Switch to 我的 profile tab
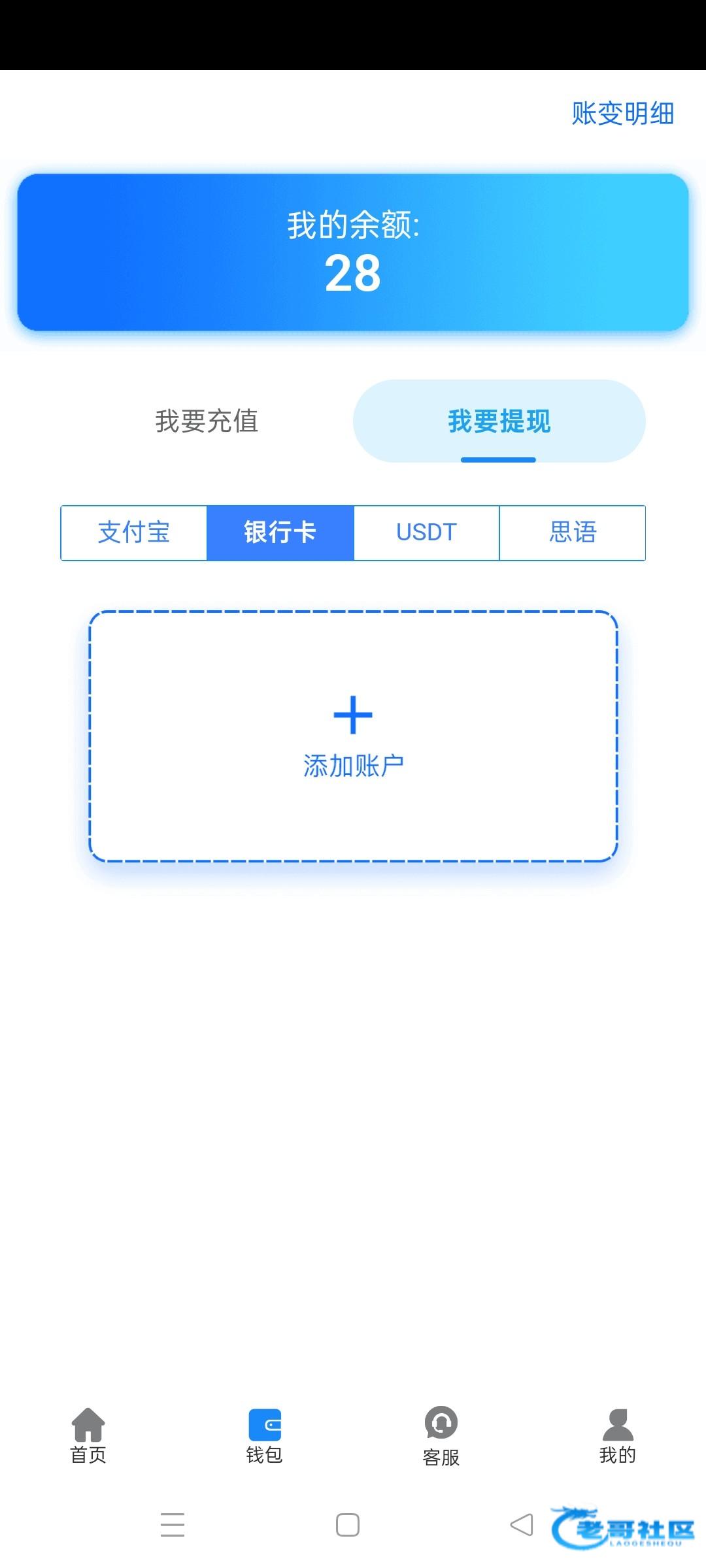706x1568 pixels. [618, 1436]
